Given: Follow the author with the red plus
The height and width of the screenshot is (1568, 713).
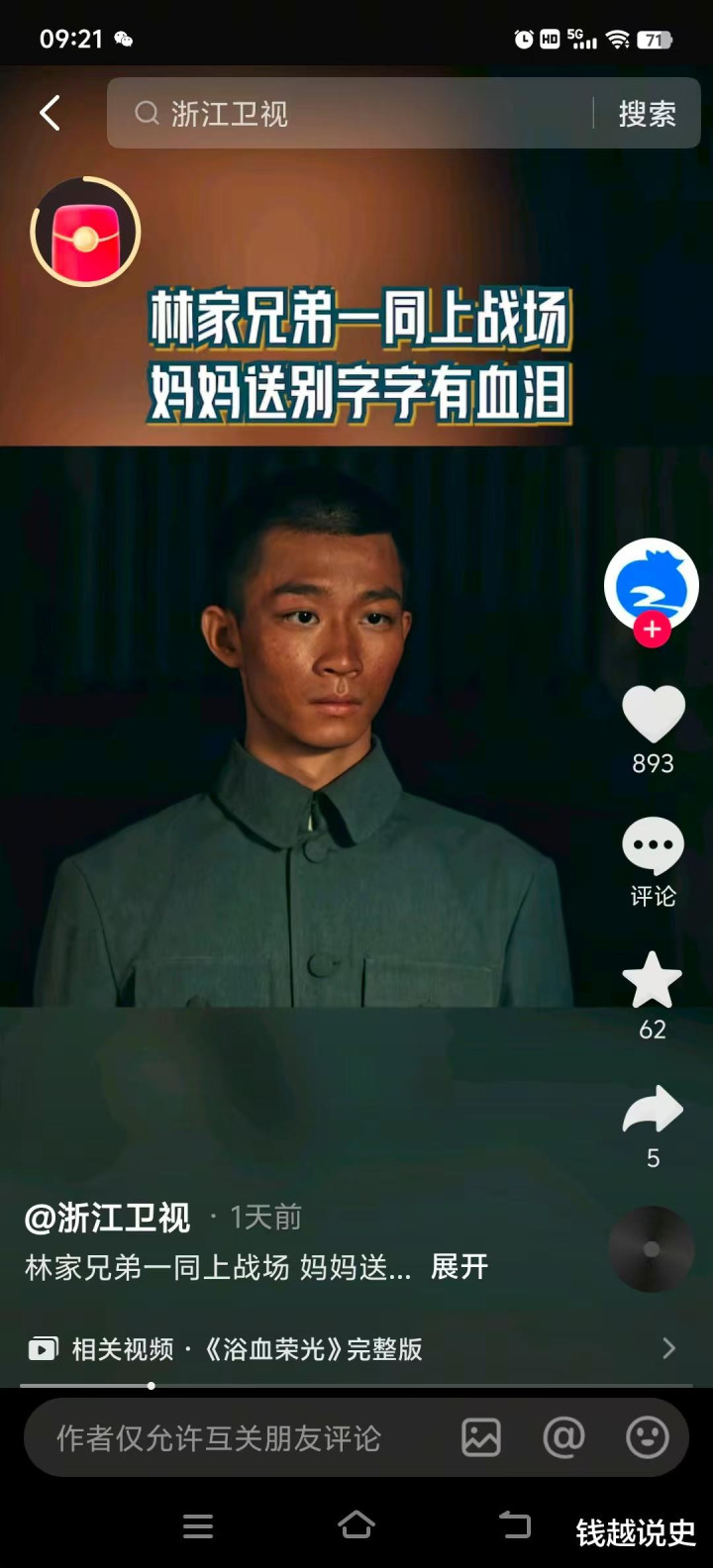Looking at the screenshot, I should pos(652,629).
